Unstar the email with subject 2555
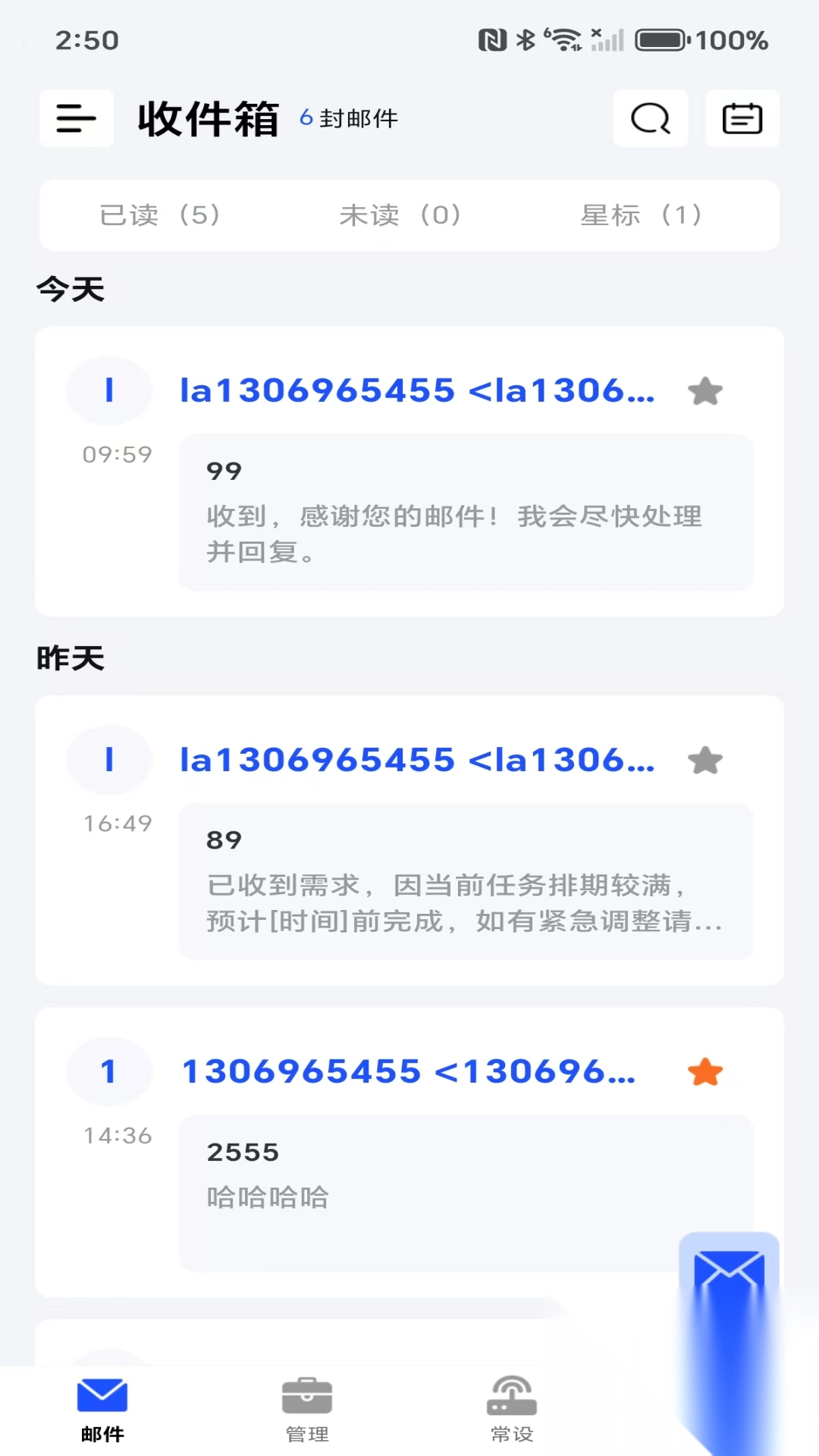Screen dimensions: 819x1456 point(705,1072)
